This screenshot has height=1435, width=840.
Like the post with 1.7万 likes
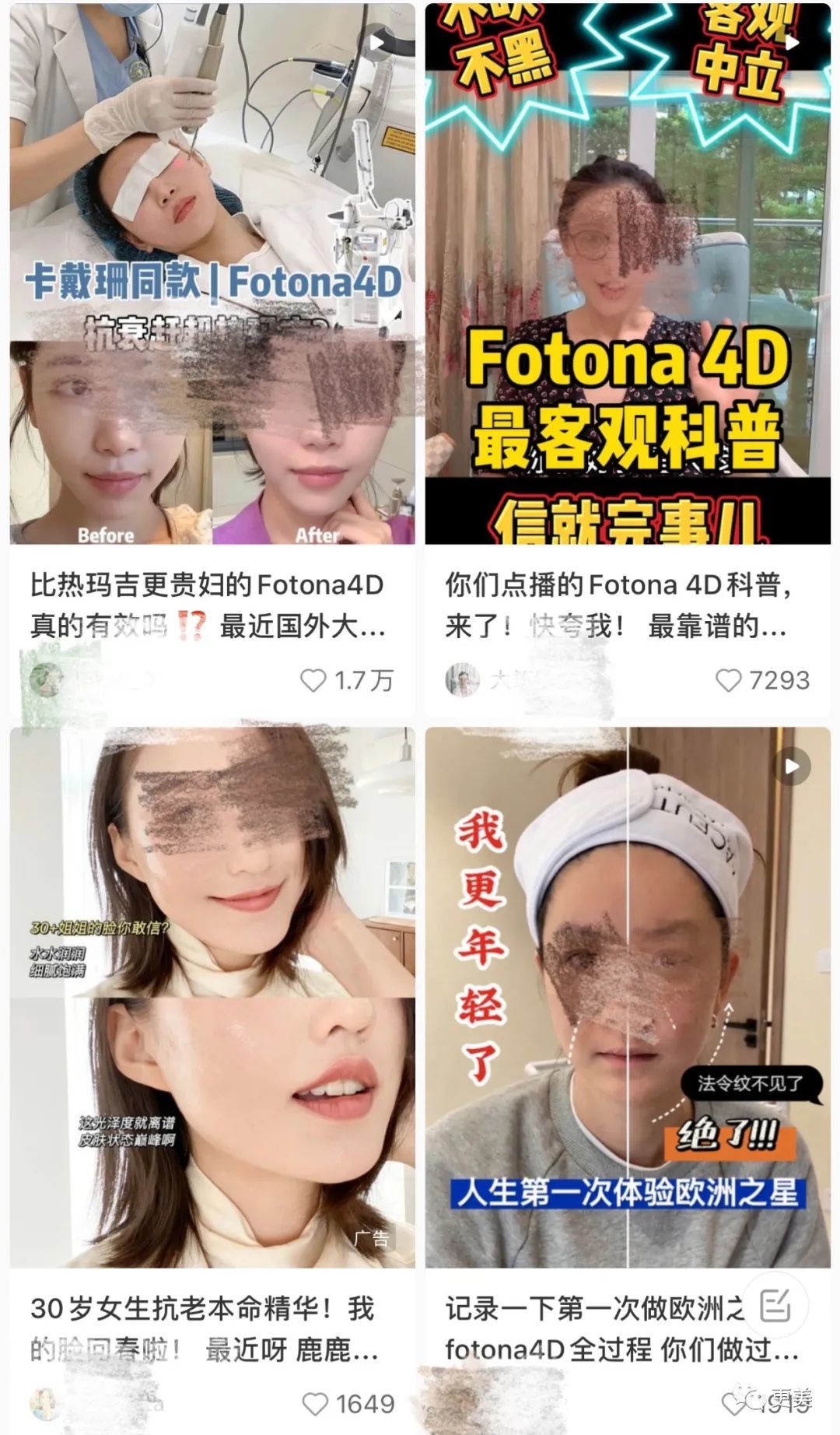[x=313, y=681]
